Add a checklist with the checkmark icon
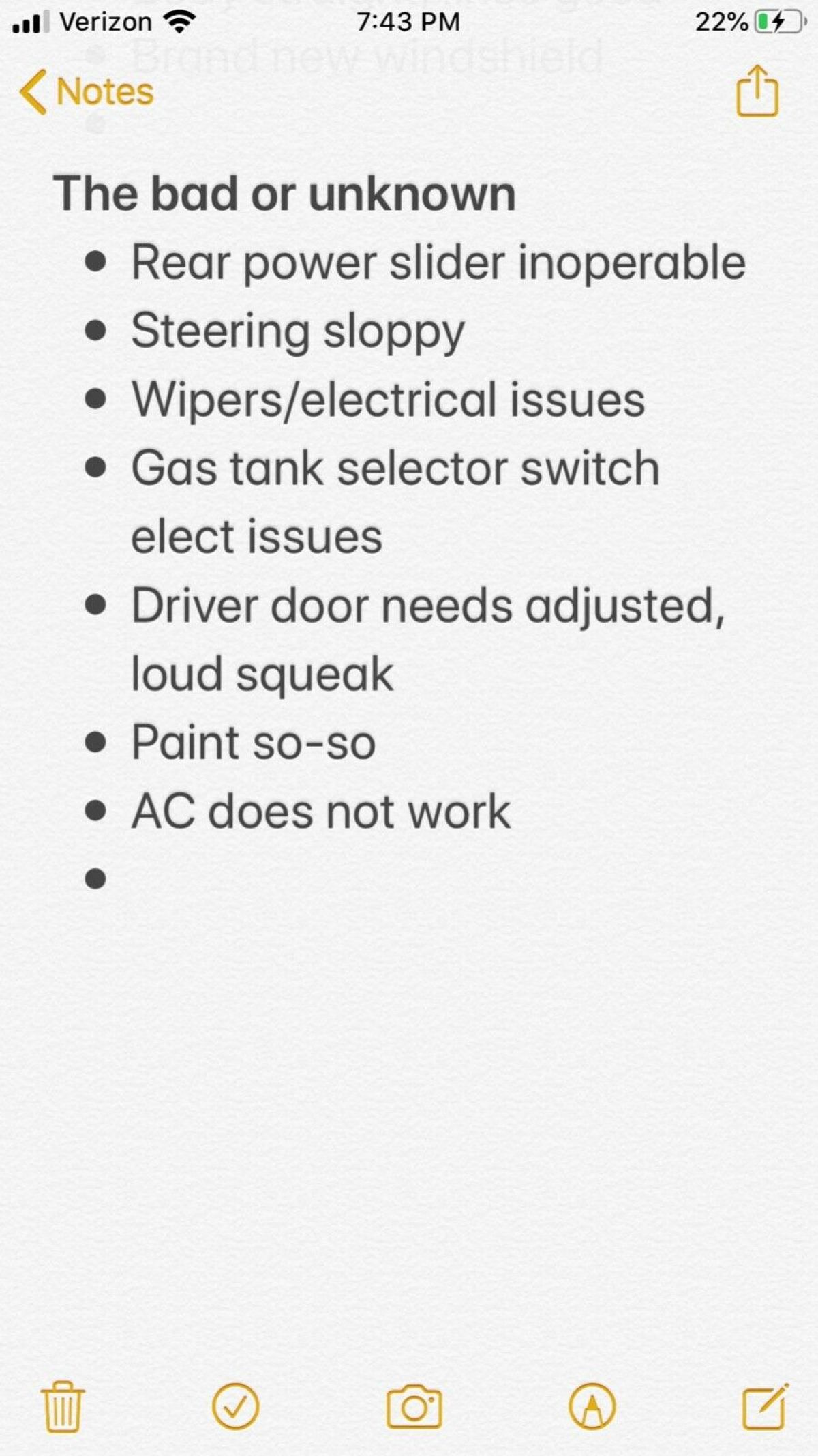The width and height of the screenshot is (818, 1456). [x=235, y=1407]
